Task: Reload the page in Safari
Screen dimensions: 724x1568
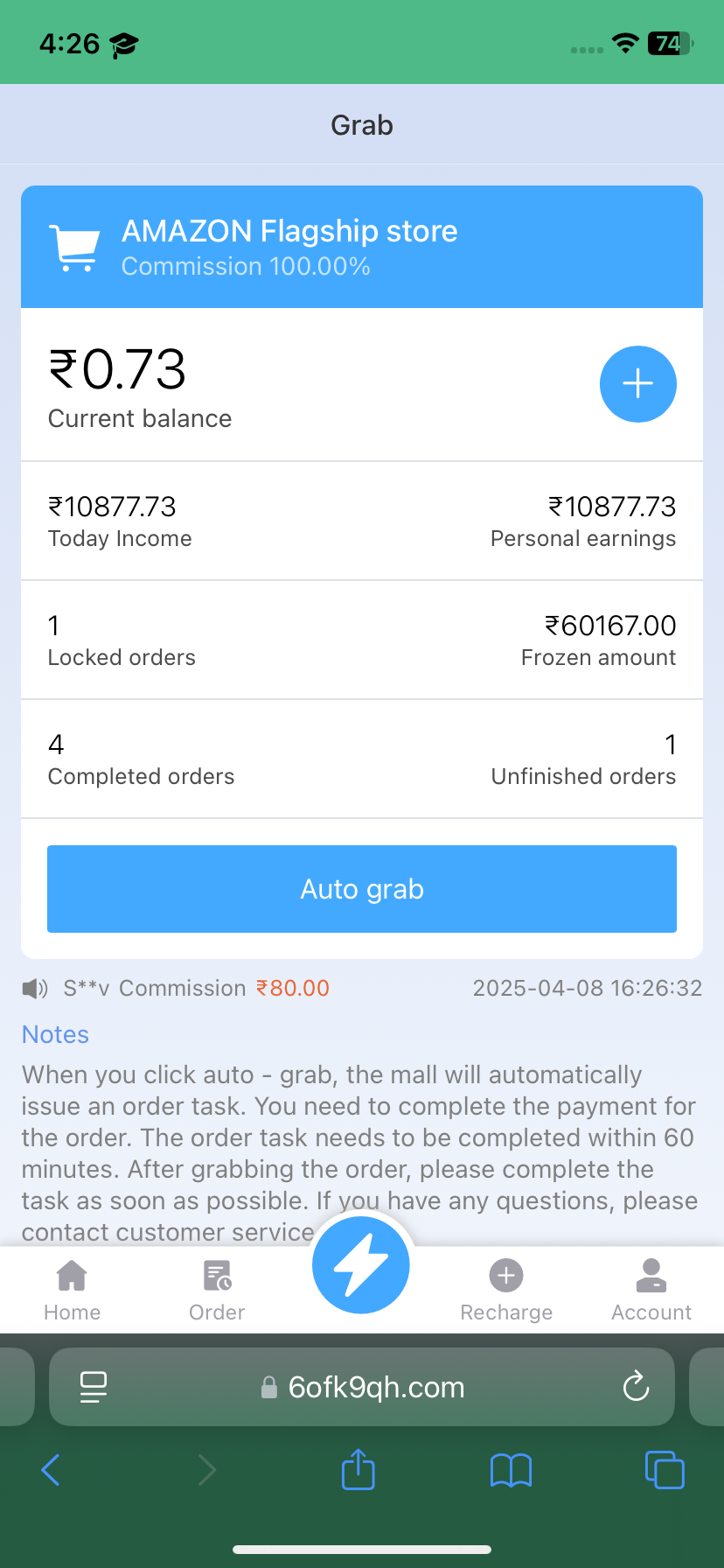Action: (x=636, y=1387)
